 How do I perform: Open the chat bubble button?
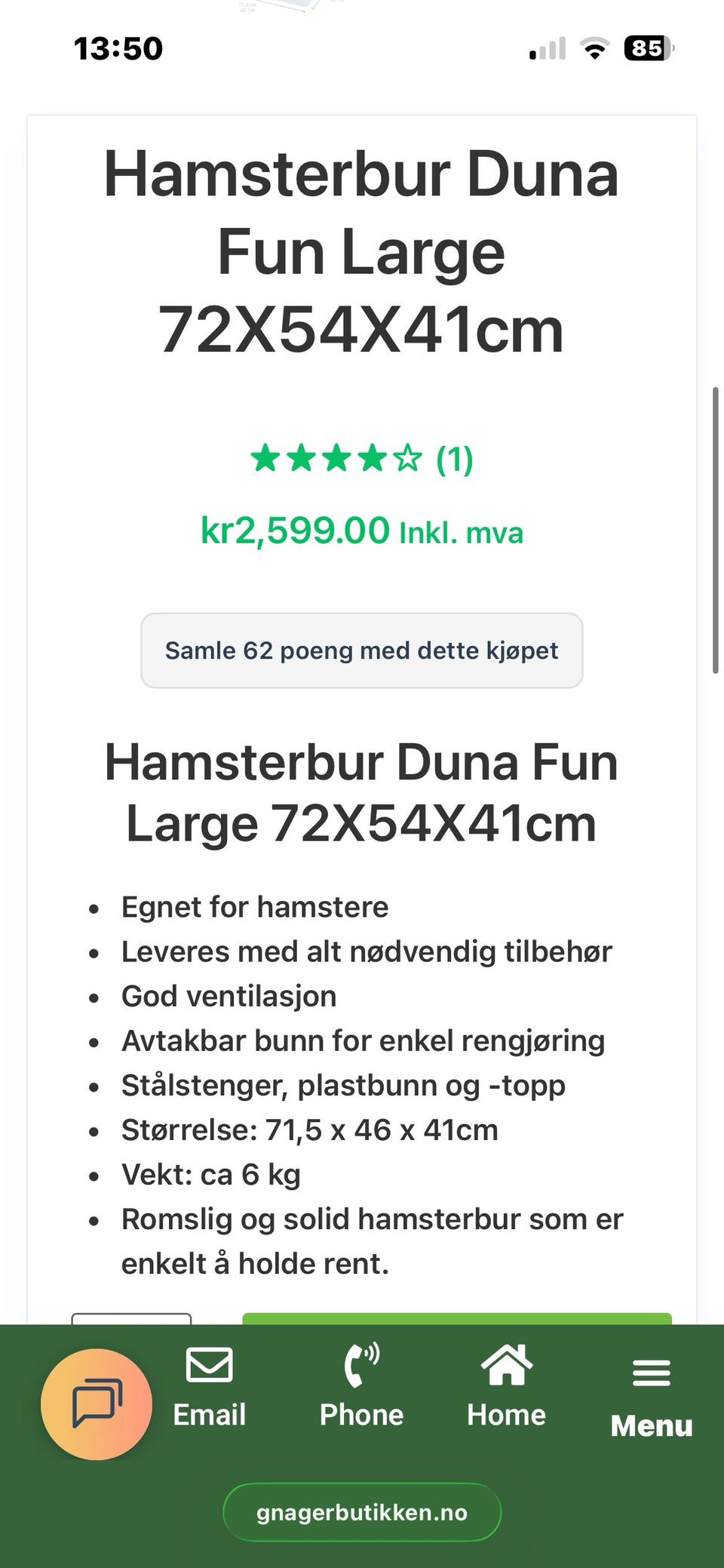[97, 1404]
